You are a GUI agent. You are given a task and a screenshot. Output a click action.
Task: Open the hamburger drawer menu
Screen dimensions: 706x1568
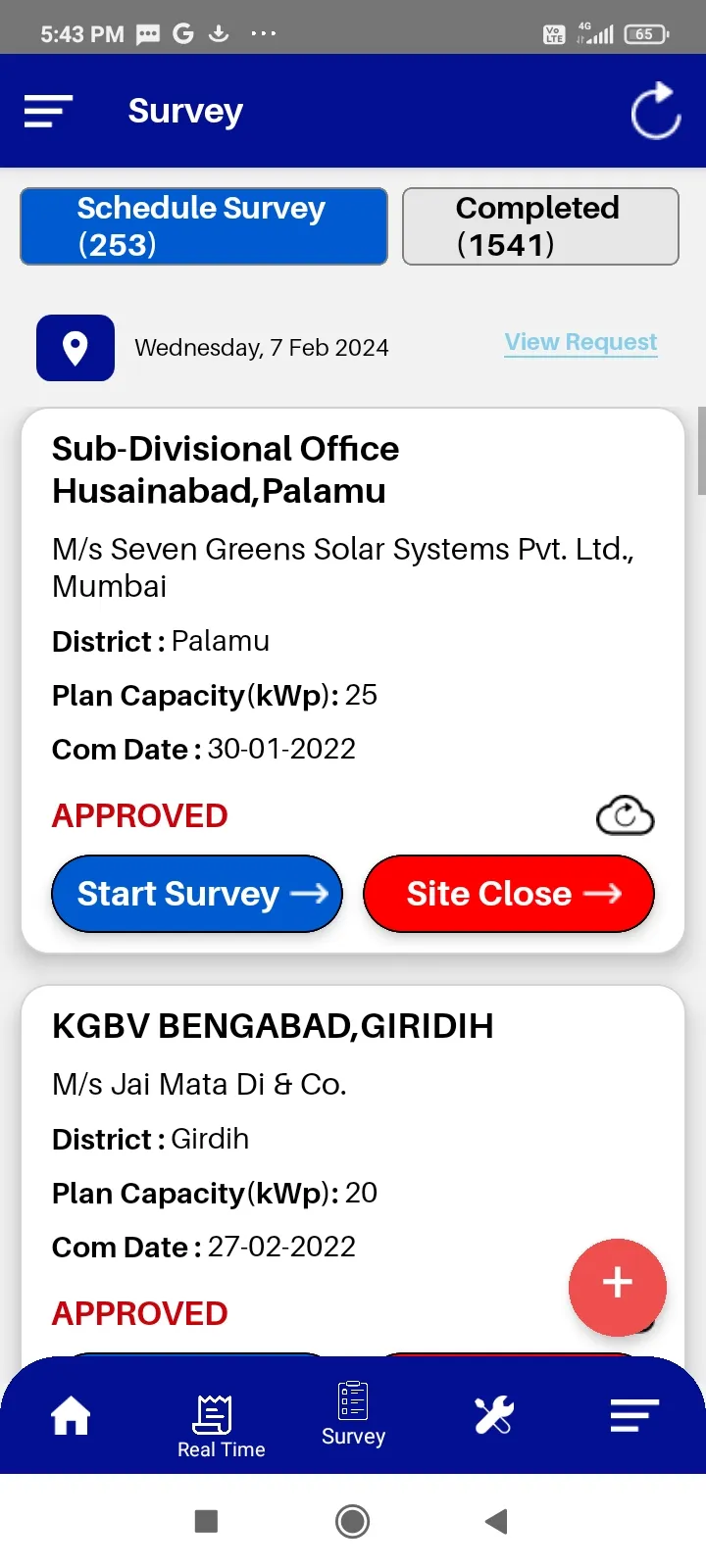pyautogui.click(x=48, y=111)
